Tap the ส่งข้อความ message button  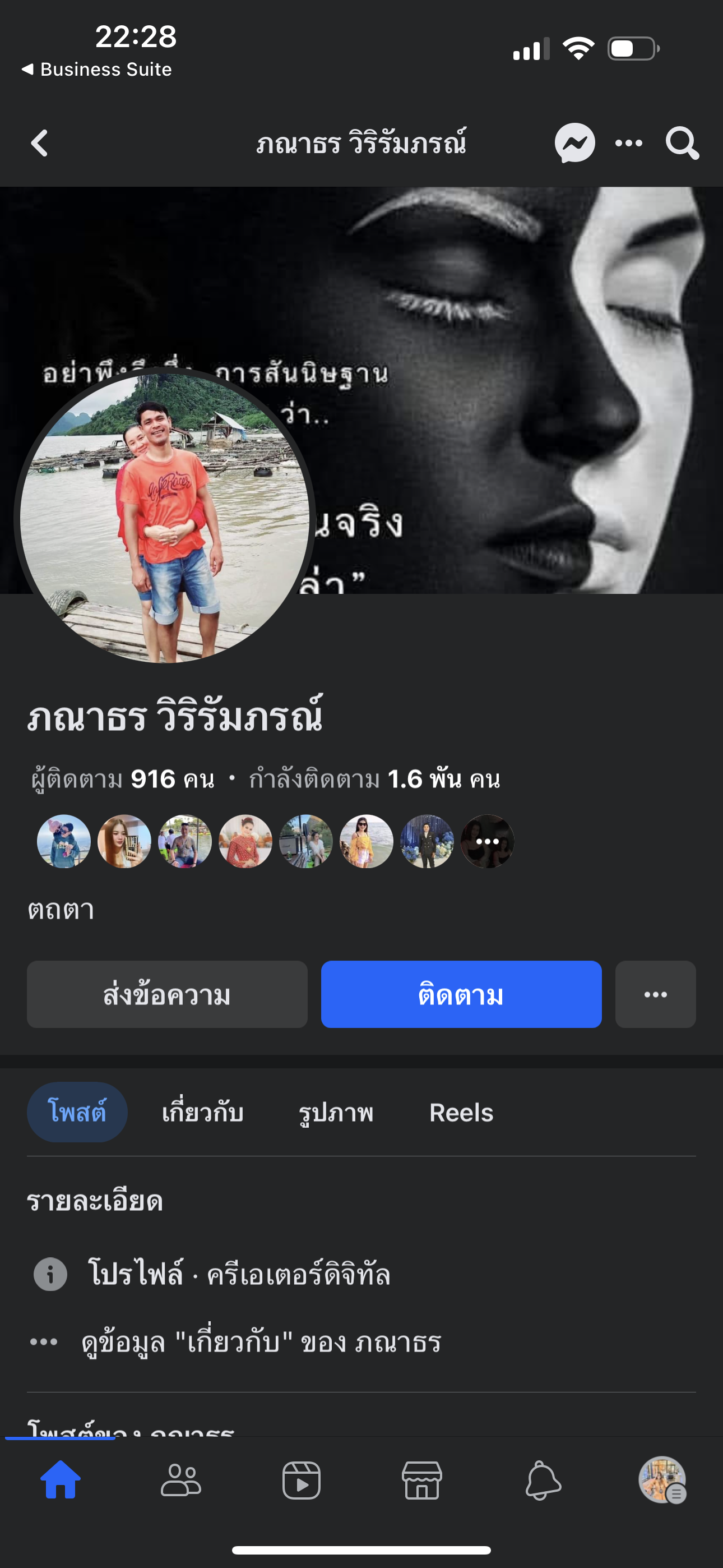tap(167, 995)
